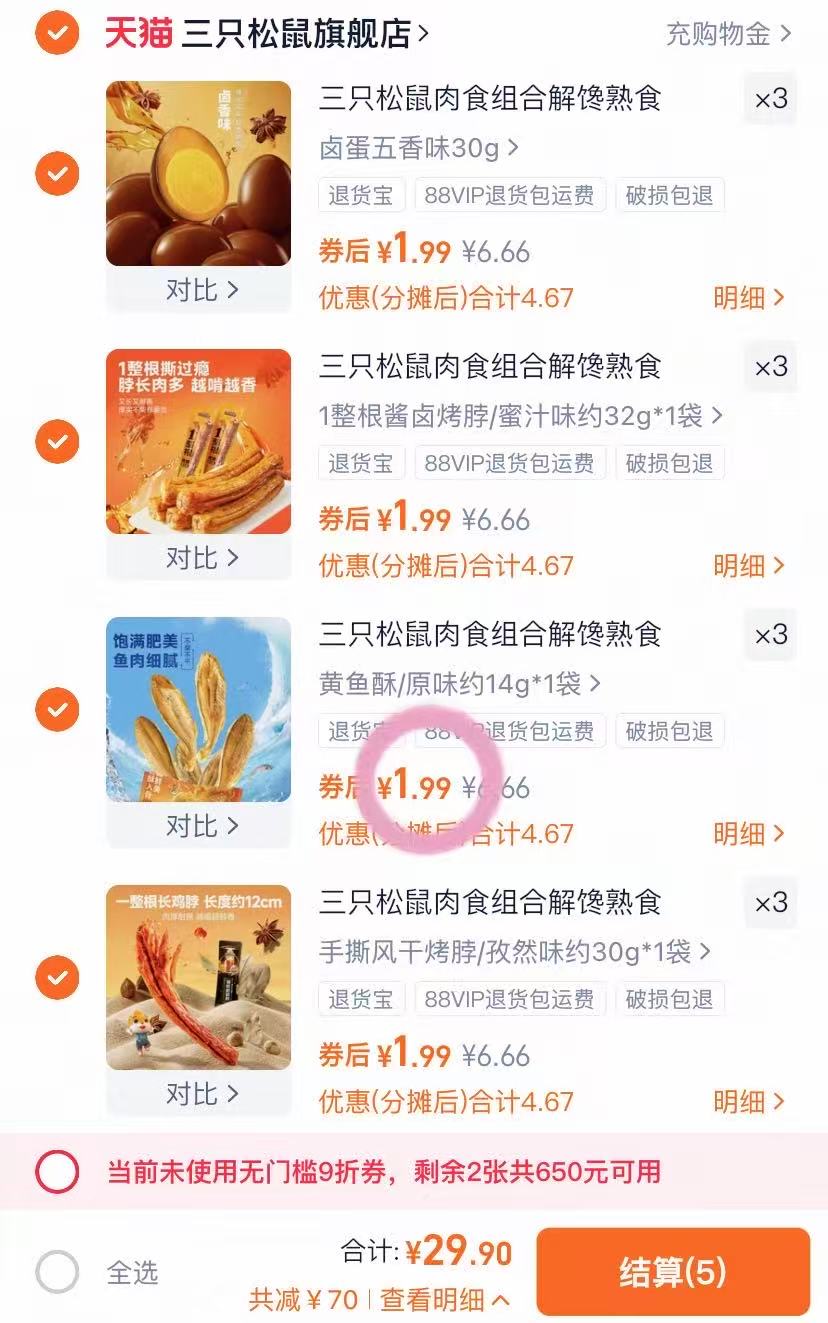
Task: Open 明细 for the 卤蛋 item
Action: point(747,299)
